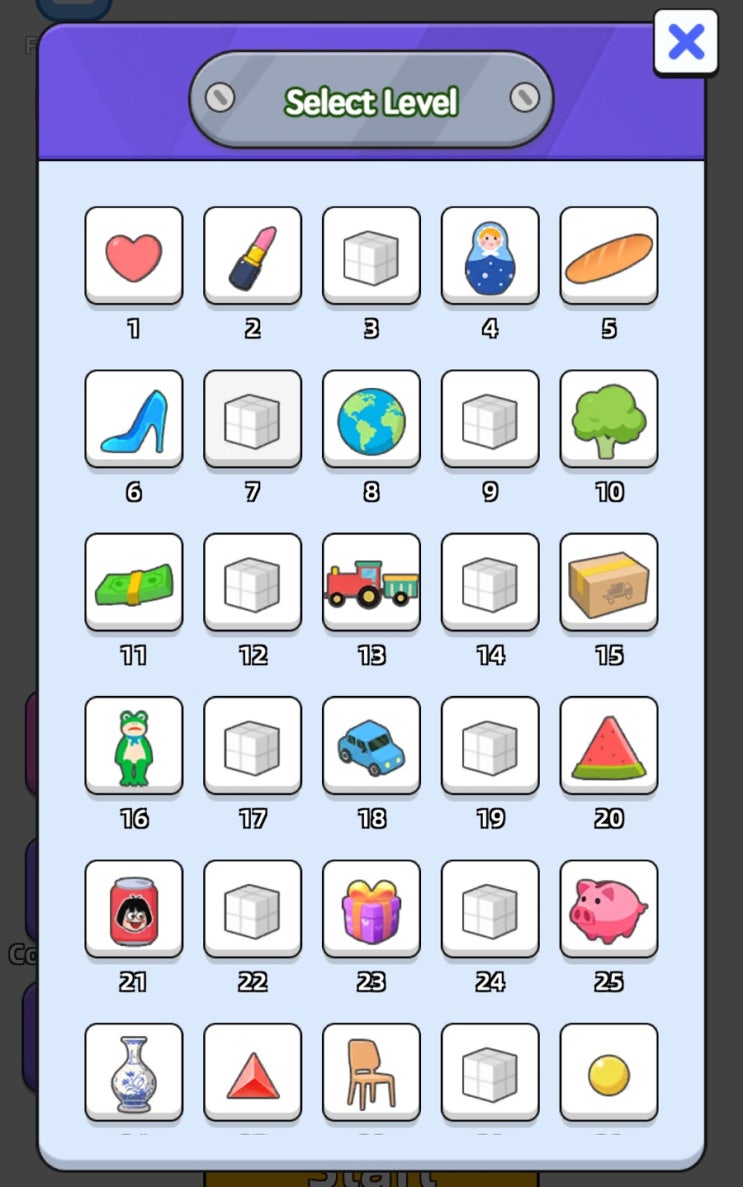Choose level 3 with the white cube
The image size is (743, 1187).
coord(371,256)
